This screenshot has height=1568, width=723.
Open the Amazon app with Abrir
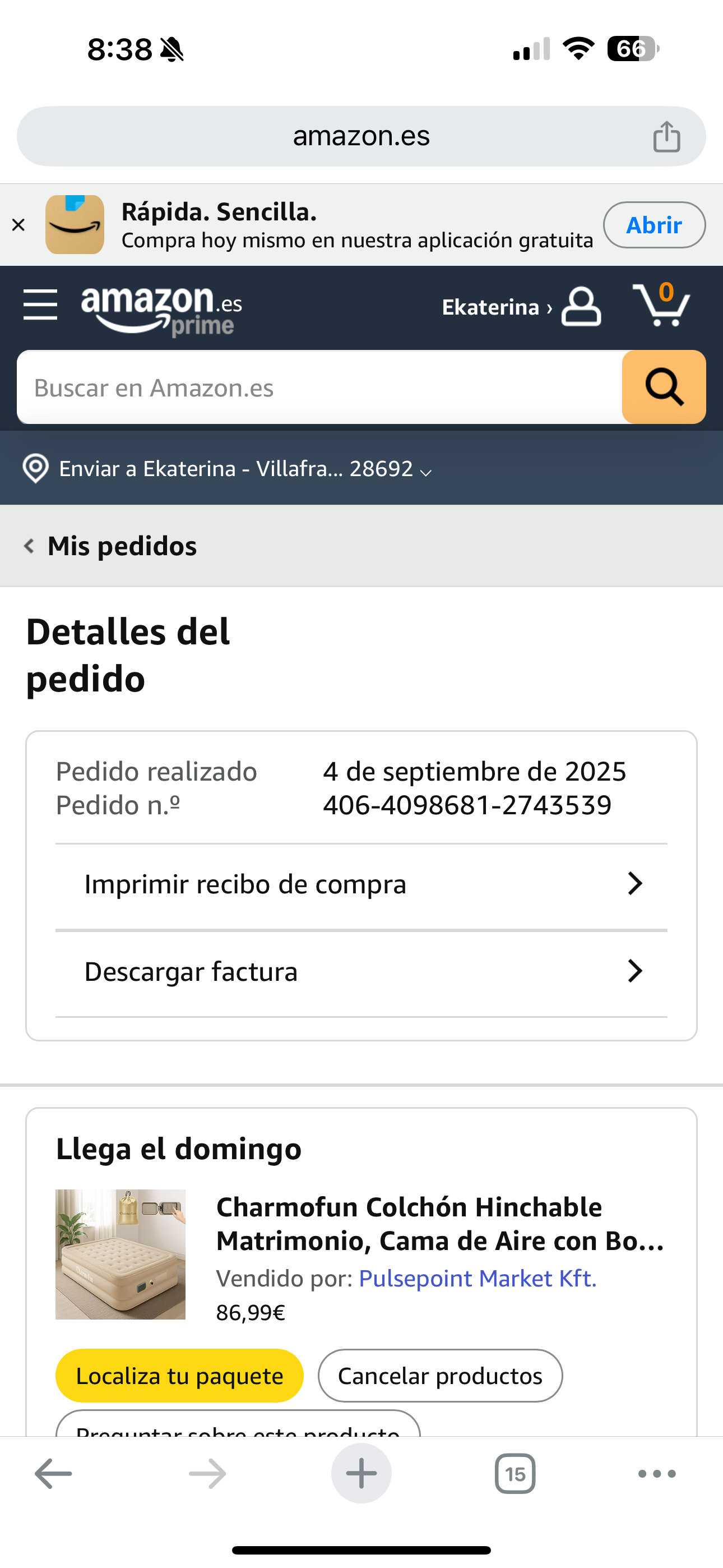(x=654, y=225)
